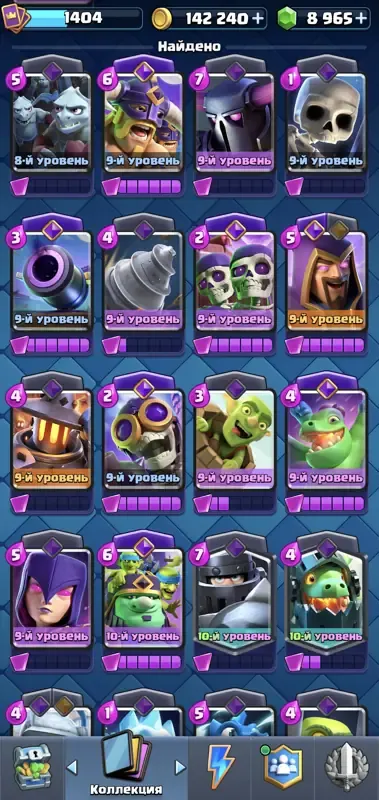This screenshot has height=800, width=379.
Task: Open the Minions card at 8th level
Action: 52,126
